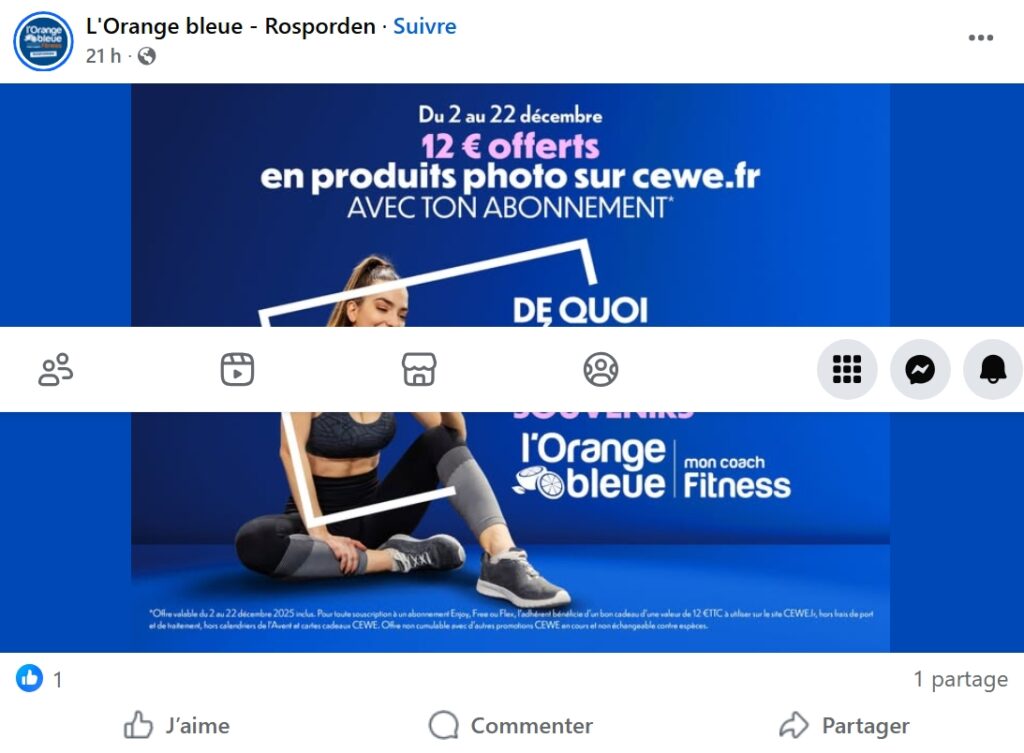Open the page's profile picture

43,41
